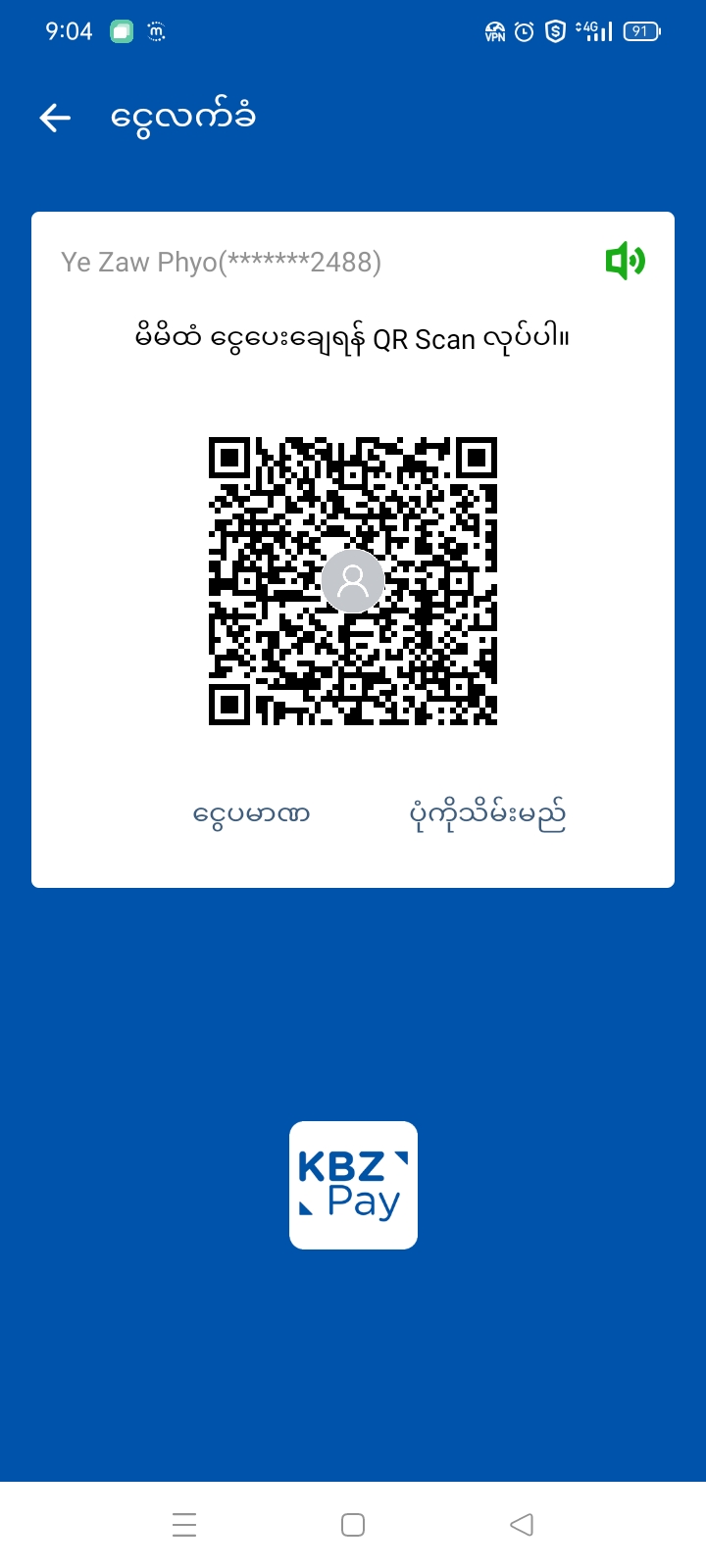
Task: Go to the home screen
Action: [x=353, y=1525]
